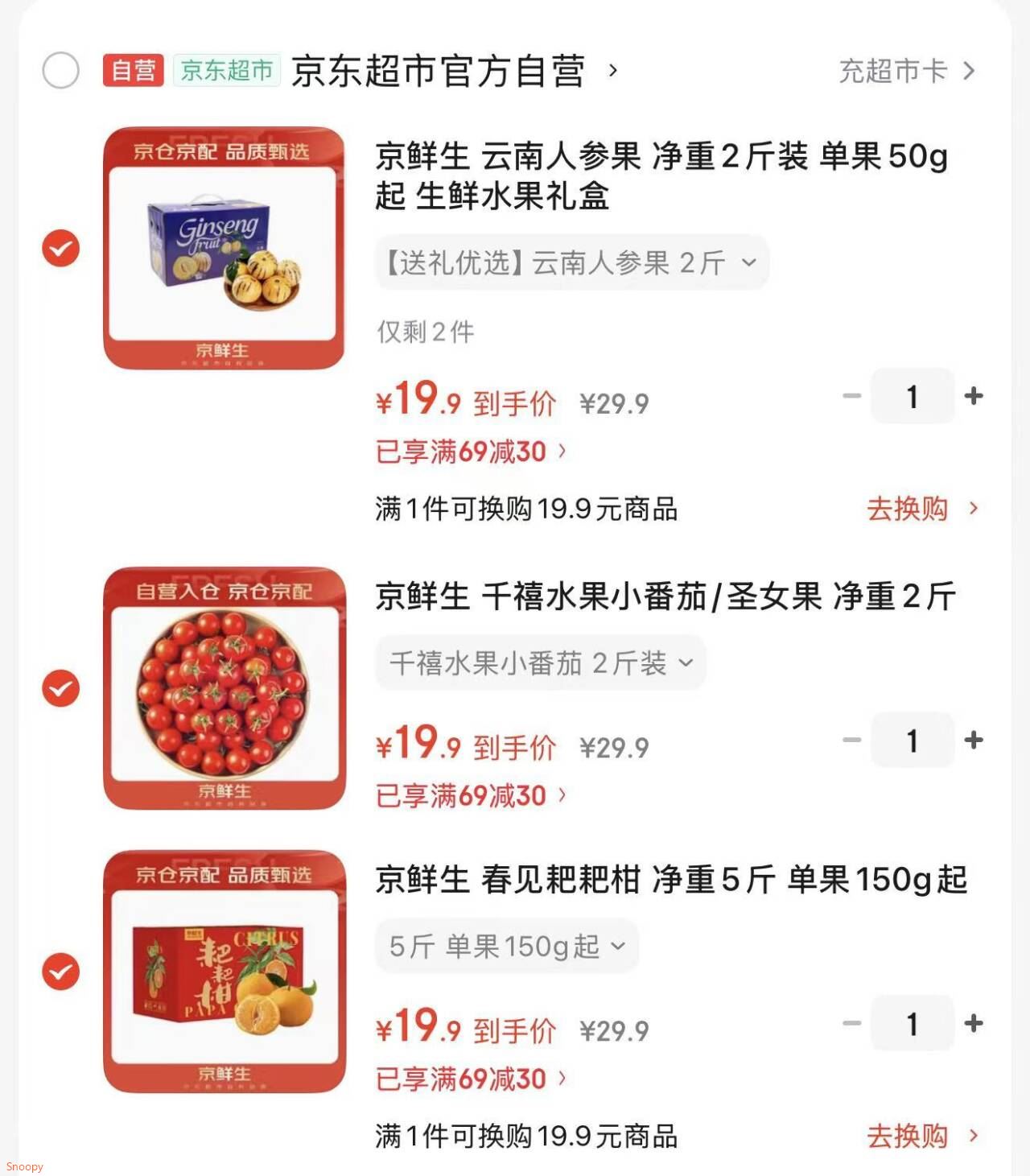The height and width of the screenshot is (1176, 1030).
Task: Decrease quantity of 春见耙耙柑
Action: [x=852, y=1024]
